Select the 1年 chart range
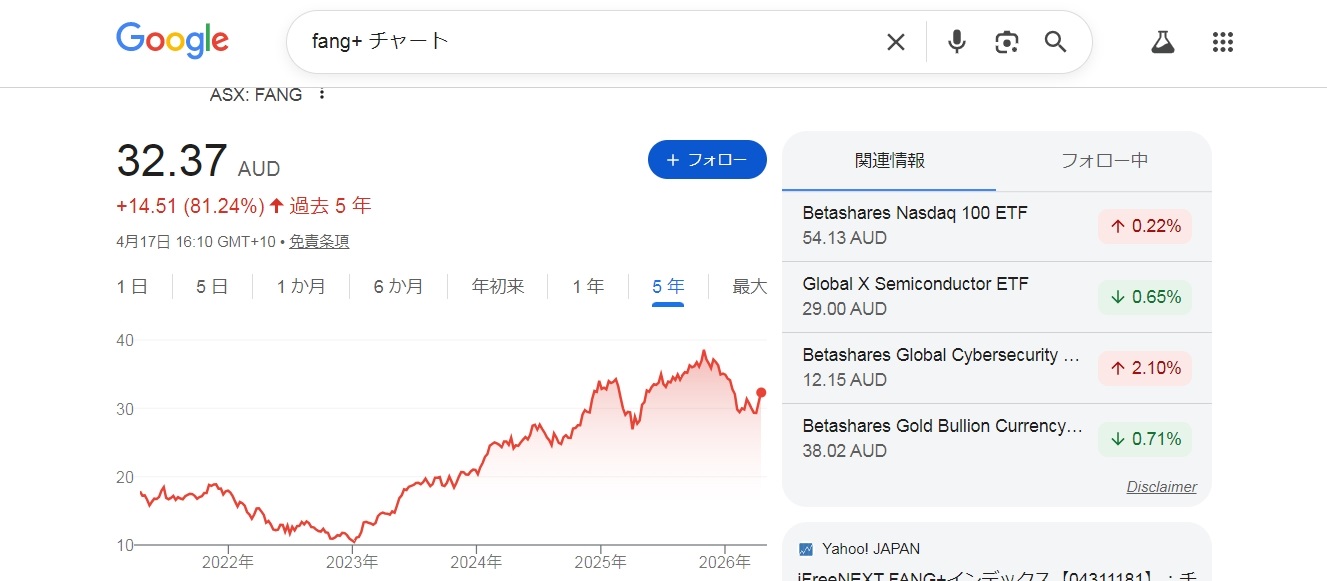Screen dimensions: 1327x581 tap(588, 287)
